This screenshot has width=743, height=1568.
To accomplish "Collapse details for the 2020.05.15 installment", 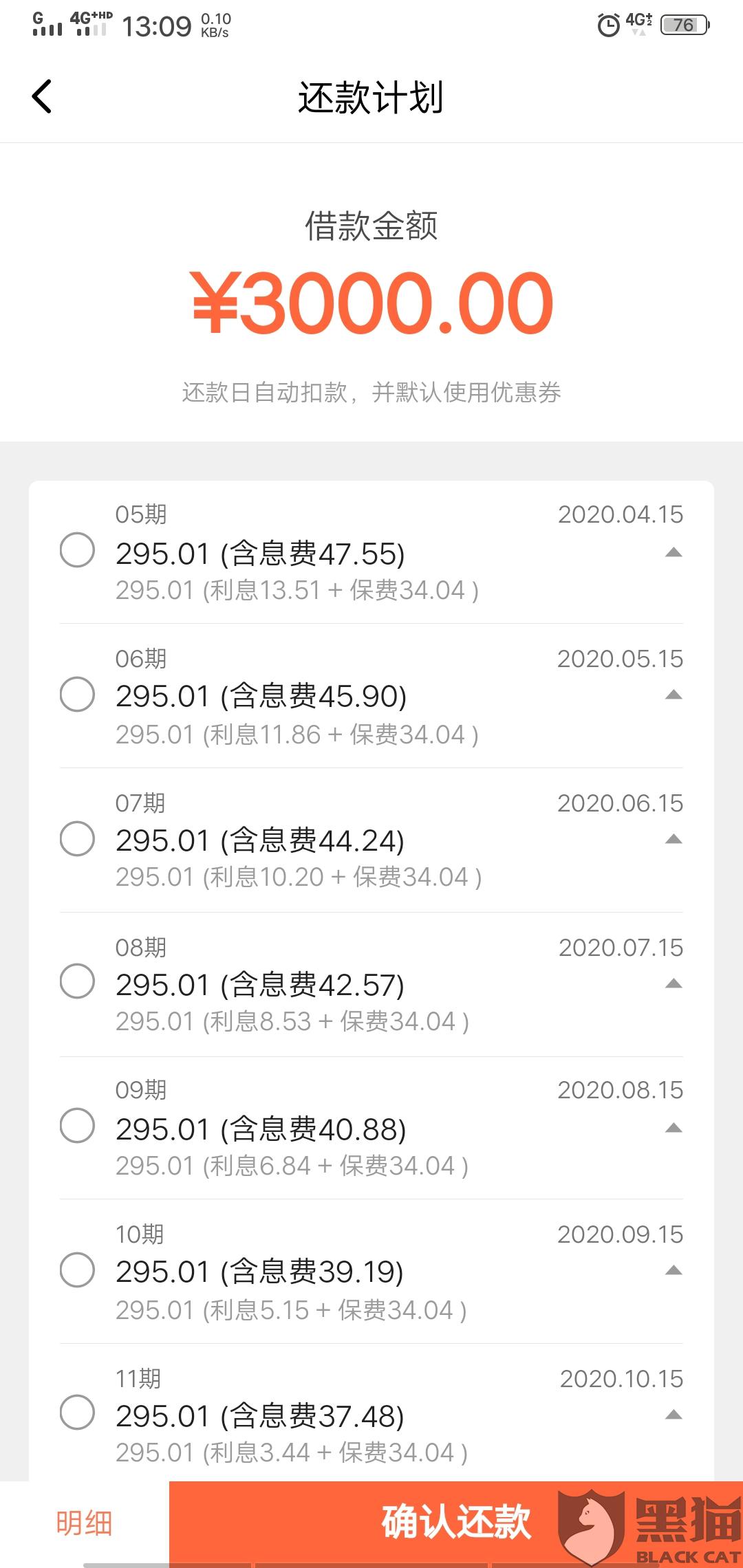I will pos(674,695).
